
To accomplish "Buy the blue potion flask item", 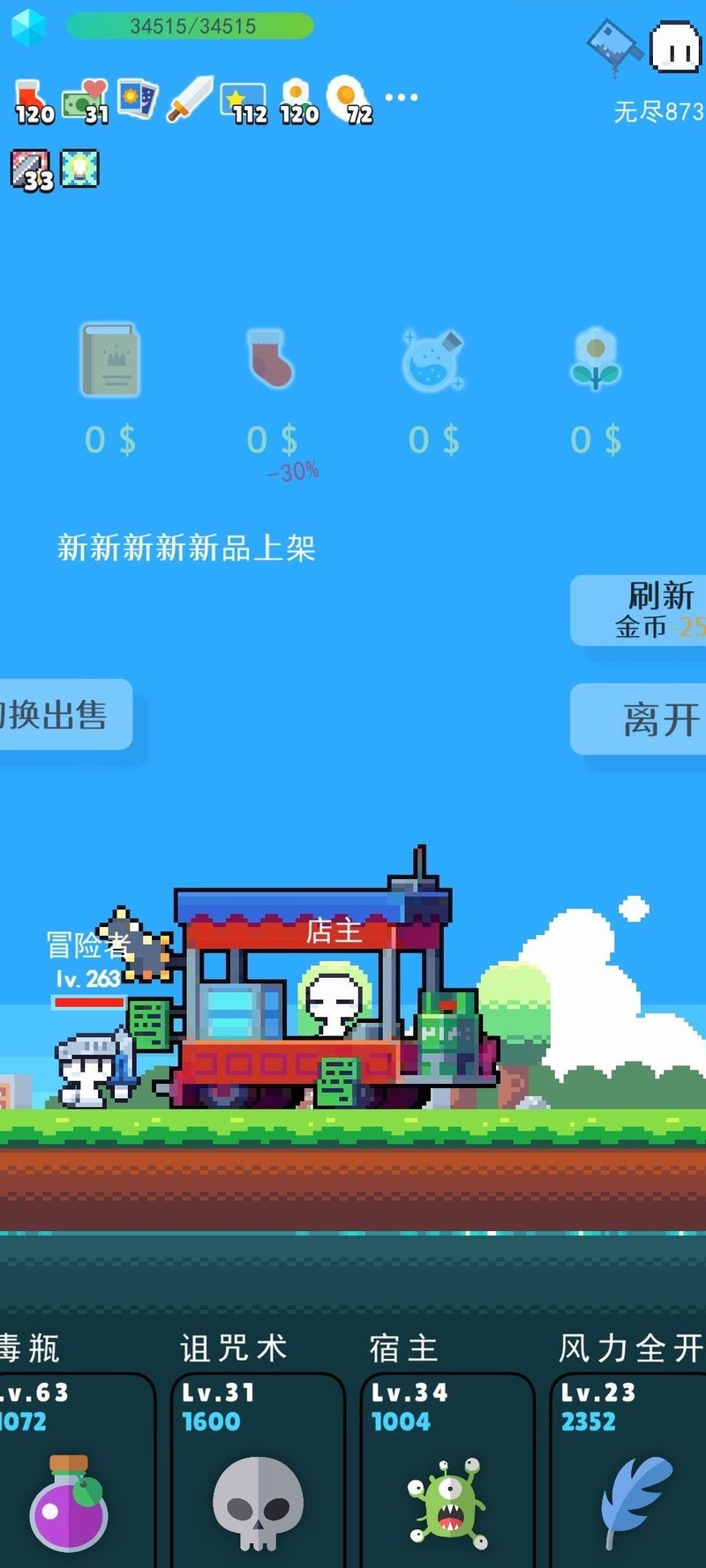I will pos(432,362).
